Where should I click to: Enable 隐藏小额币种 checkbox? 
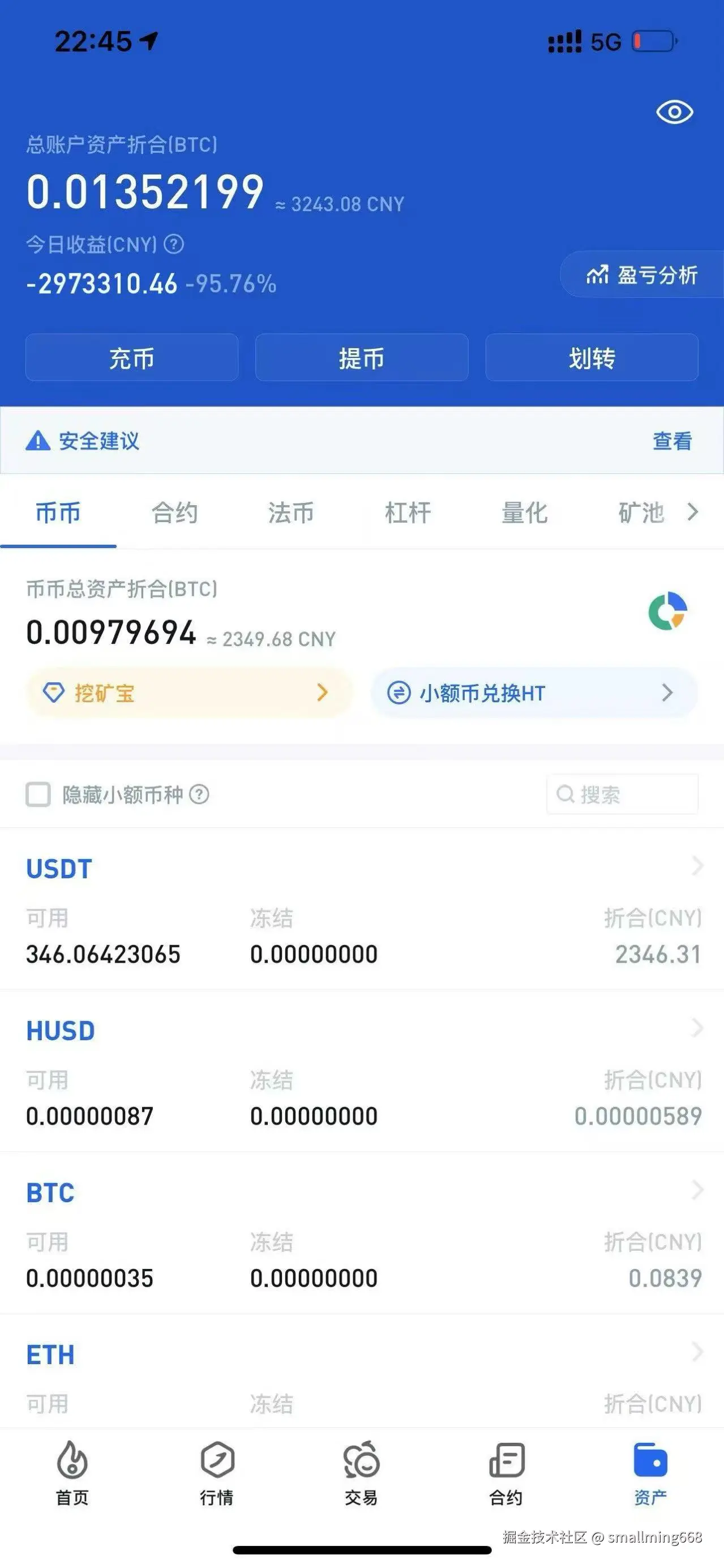tap(38, 794)
